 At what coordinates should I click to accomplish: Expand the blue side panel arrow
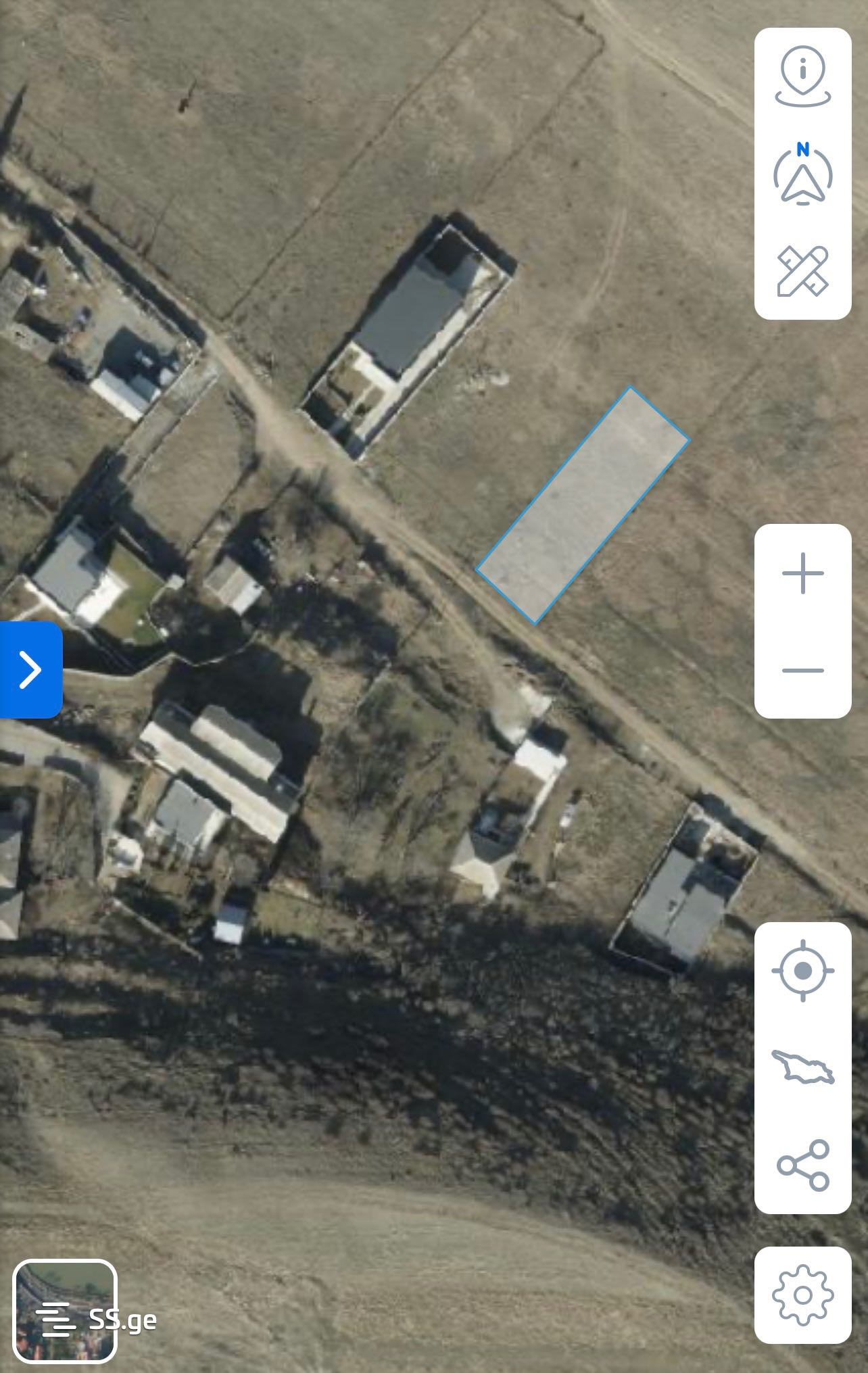tap(30, 670)
